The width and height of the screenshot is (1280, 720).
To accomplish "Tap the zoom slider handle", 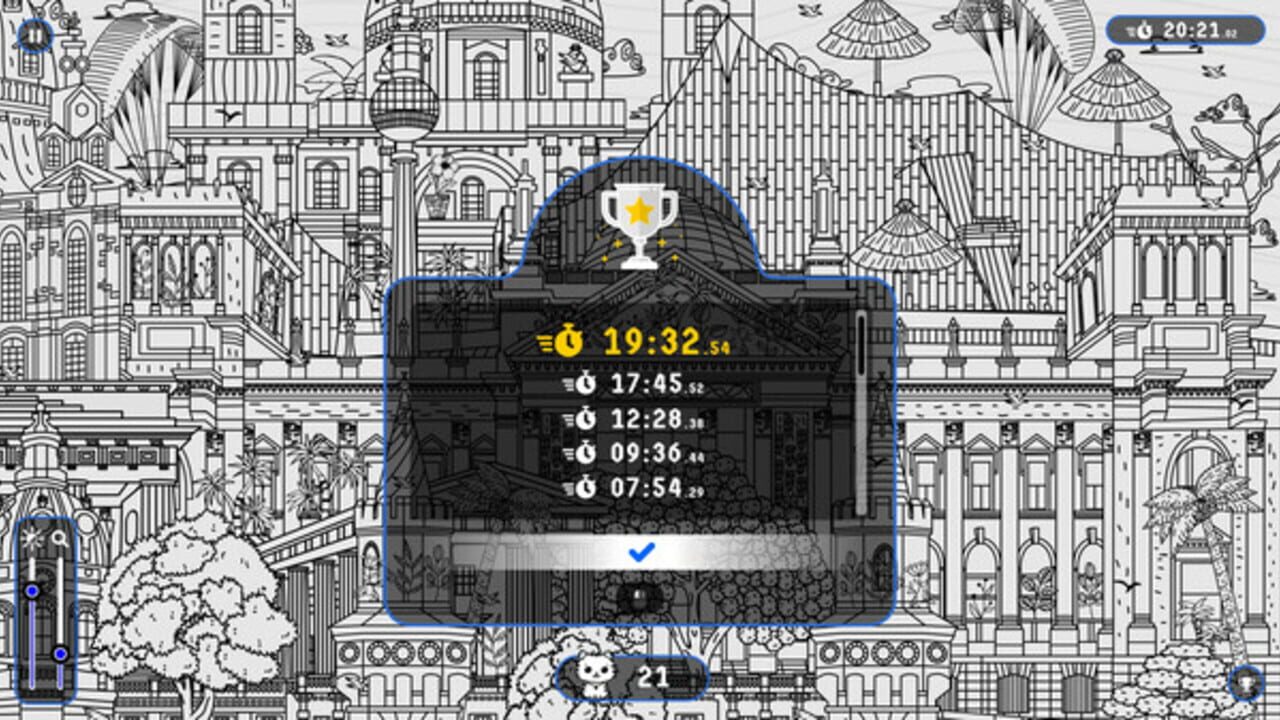I will pos(60,654).
